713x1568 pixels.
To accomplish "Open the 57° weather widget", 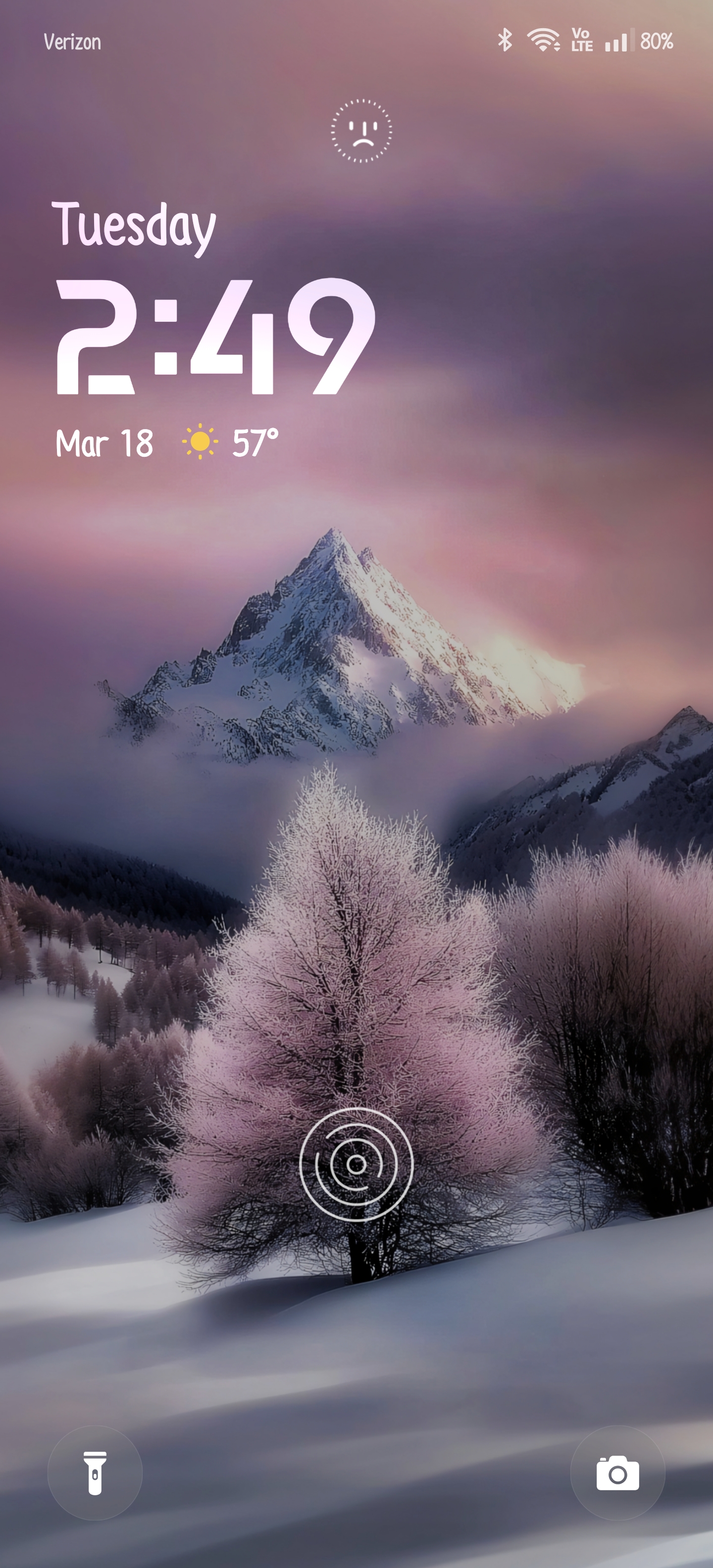I will click(x=231, y=442).
